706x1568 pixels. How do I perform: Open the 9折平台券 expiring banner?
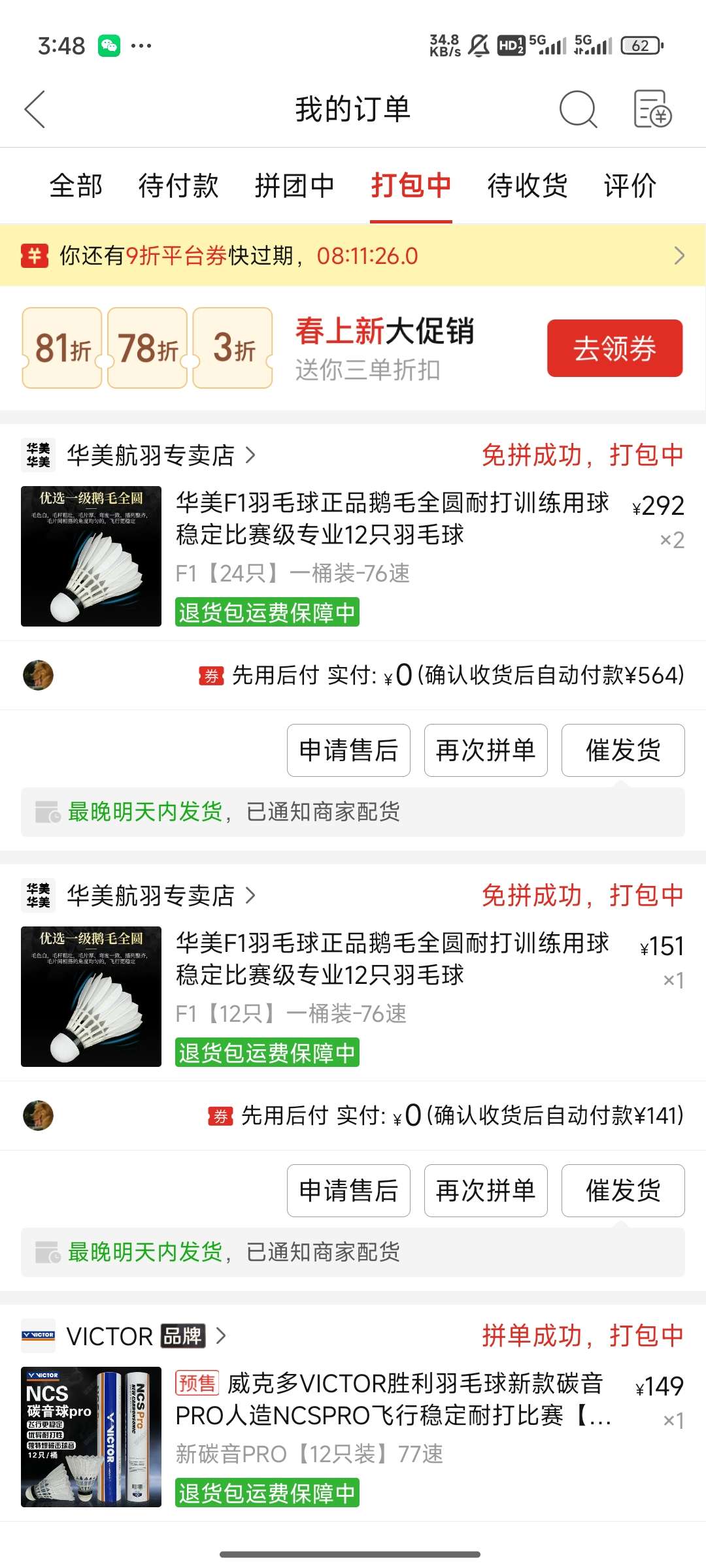353,255
